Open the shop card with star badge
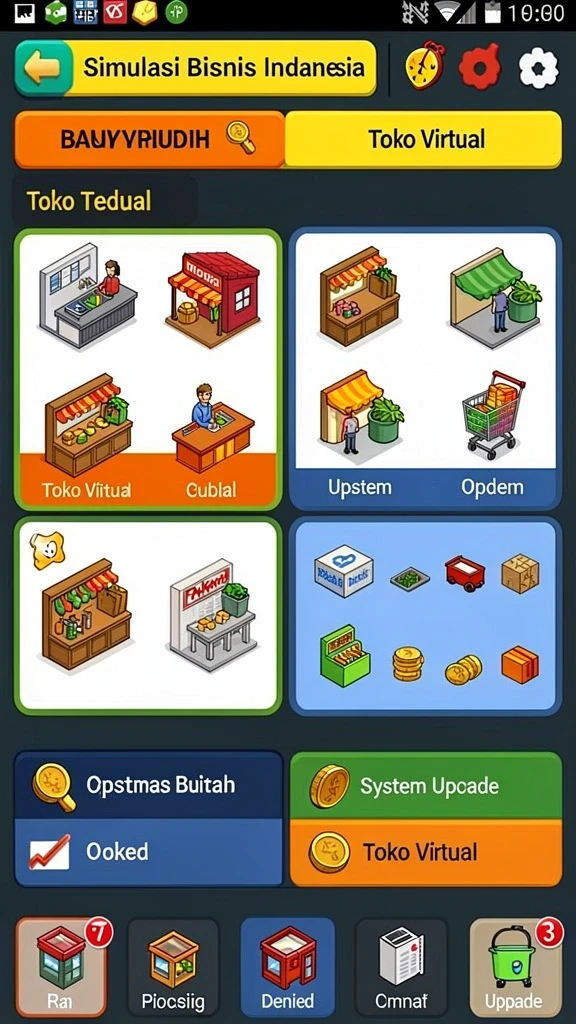Viewport: 576px width, 1024px height. (148, 616)
